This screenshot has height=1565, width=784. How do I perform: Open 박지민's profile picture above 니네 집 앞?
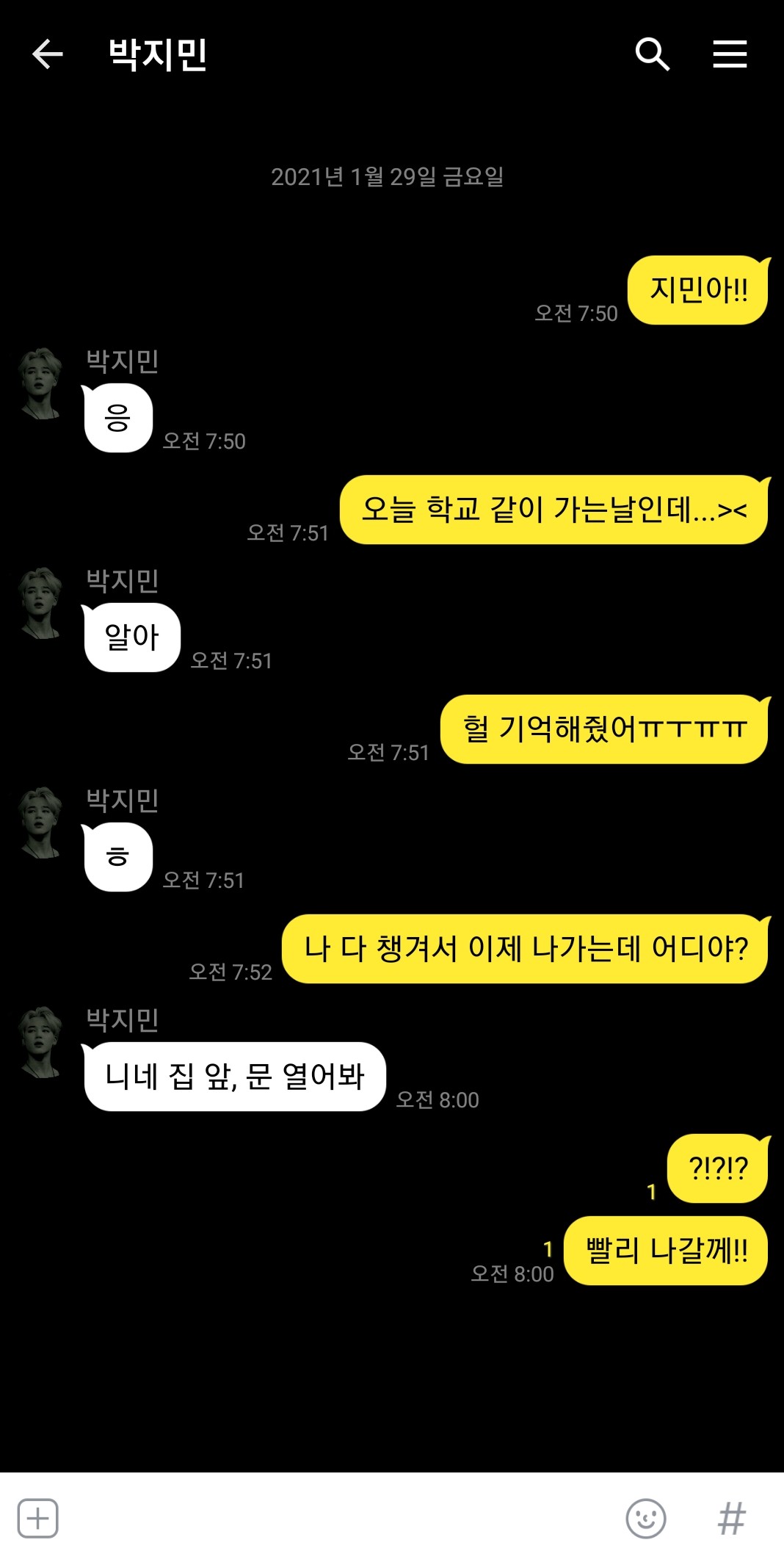click(x=40, y=1042)
